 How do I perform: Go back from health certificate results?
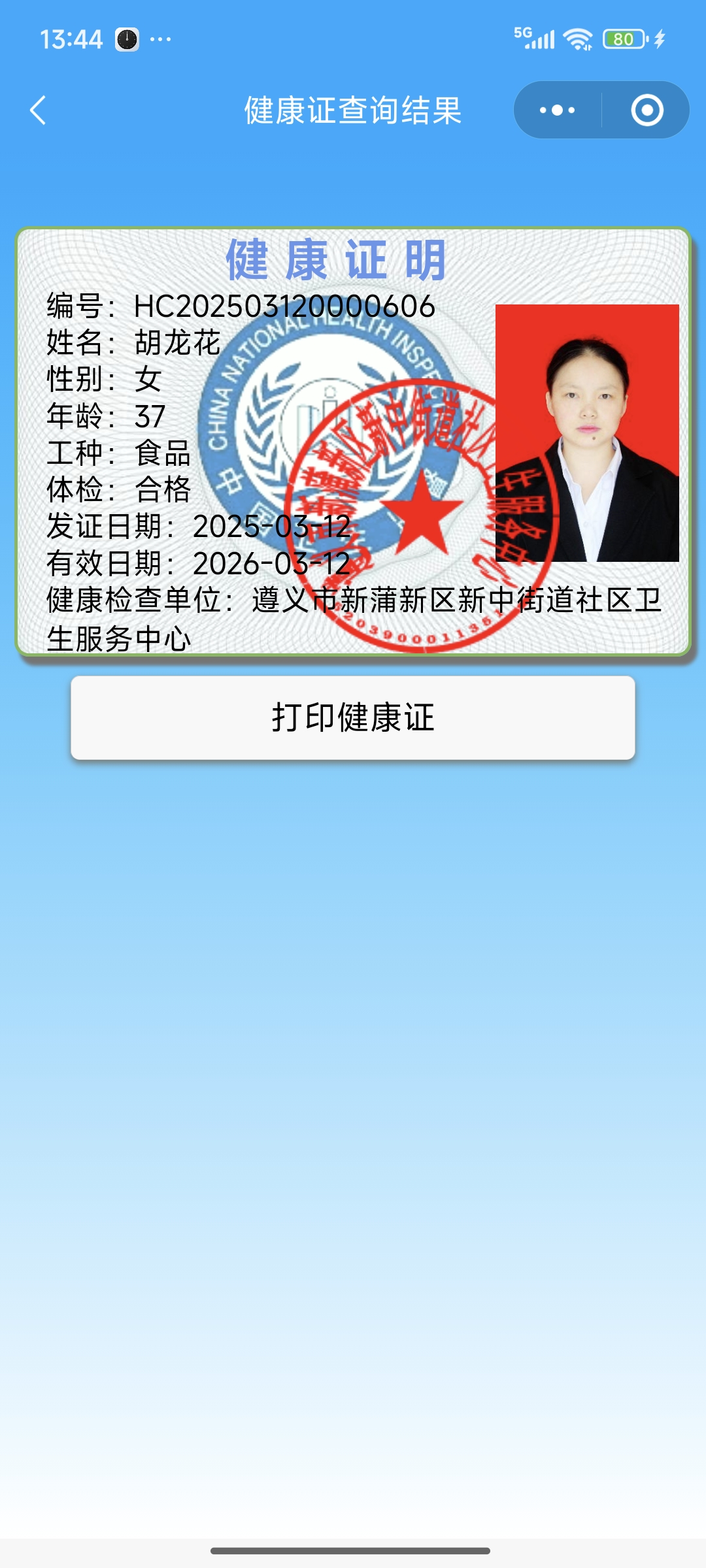pyautogui.click(x=38, y=110)
